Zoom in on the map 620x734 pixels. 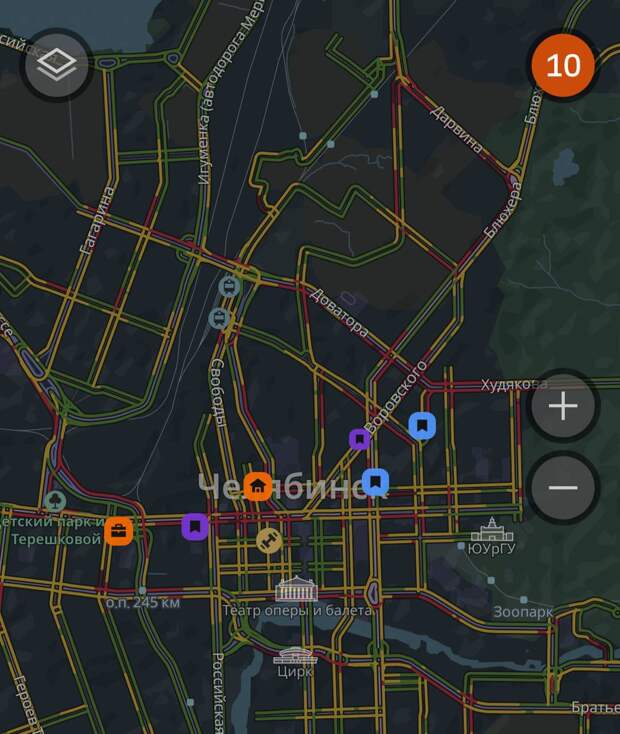coord(563,406)
